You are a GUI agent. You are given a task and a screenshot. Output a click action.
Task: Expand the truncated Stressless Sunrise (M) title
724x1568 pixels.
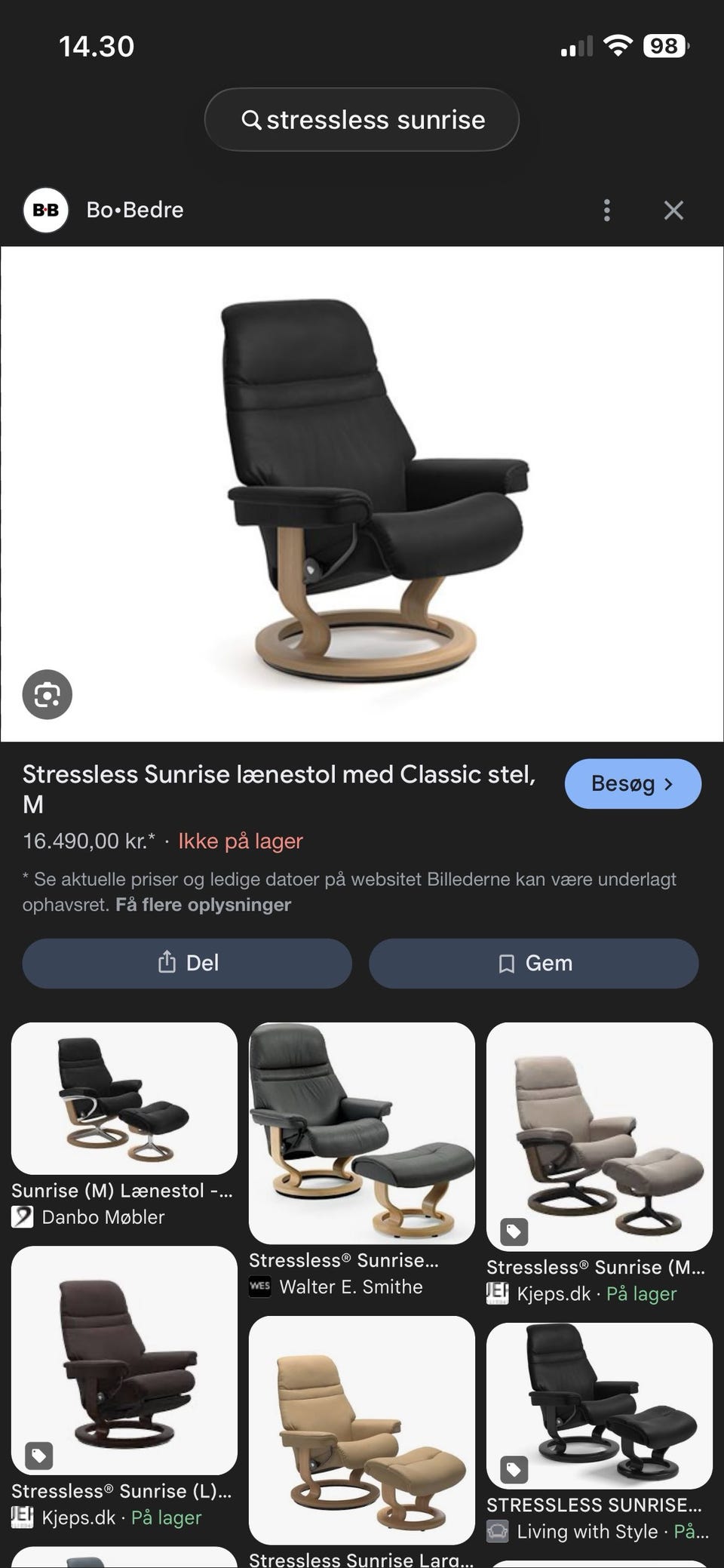click(596, 1267)
